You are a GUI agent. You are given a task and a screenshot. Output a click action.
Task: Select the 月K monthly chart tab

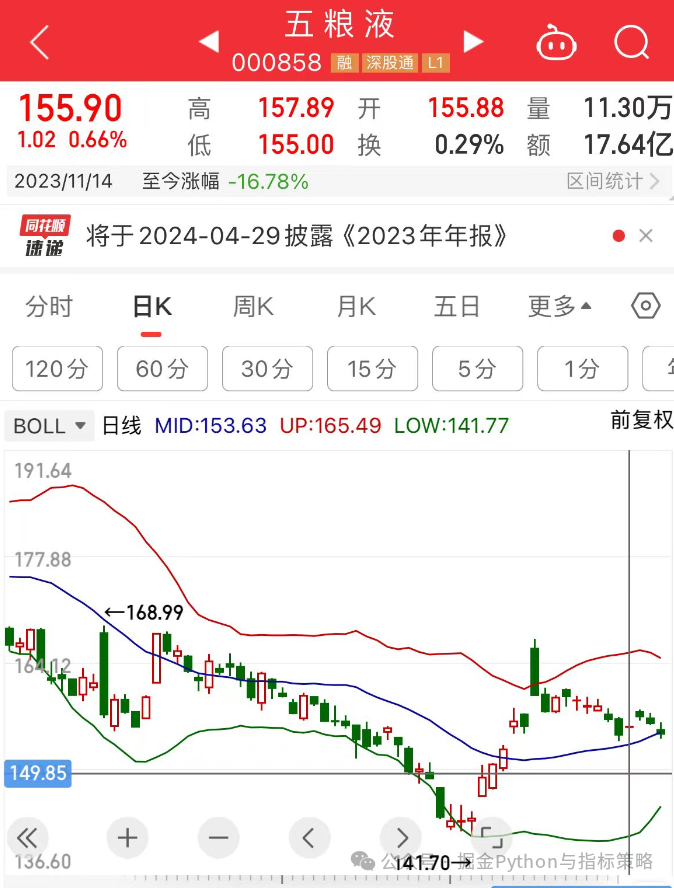355,306
